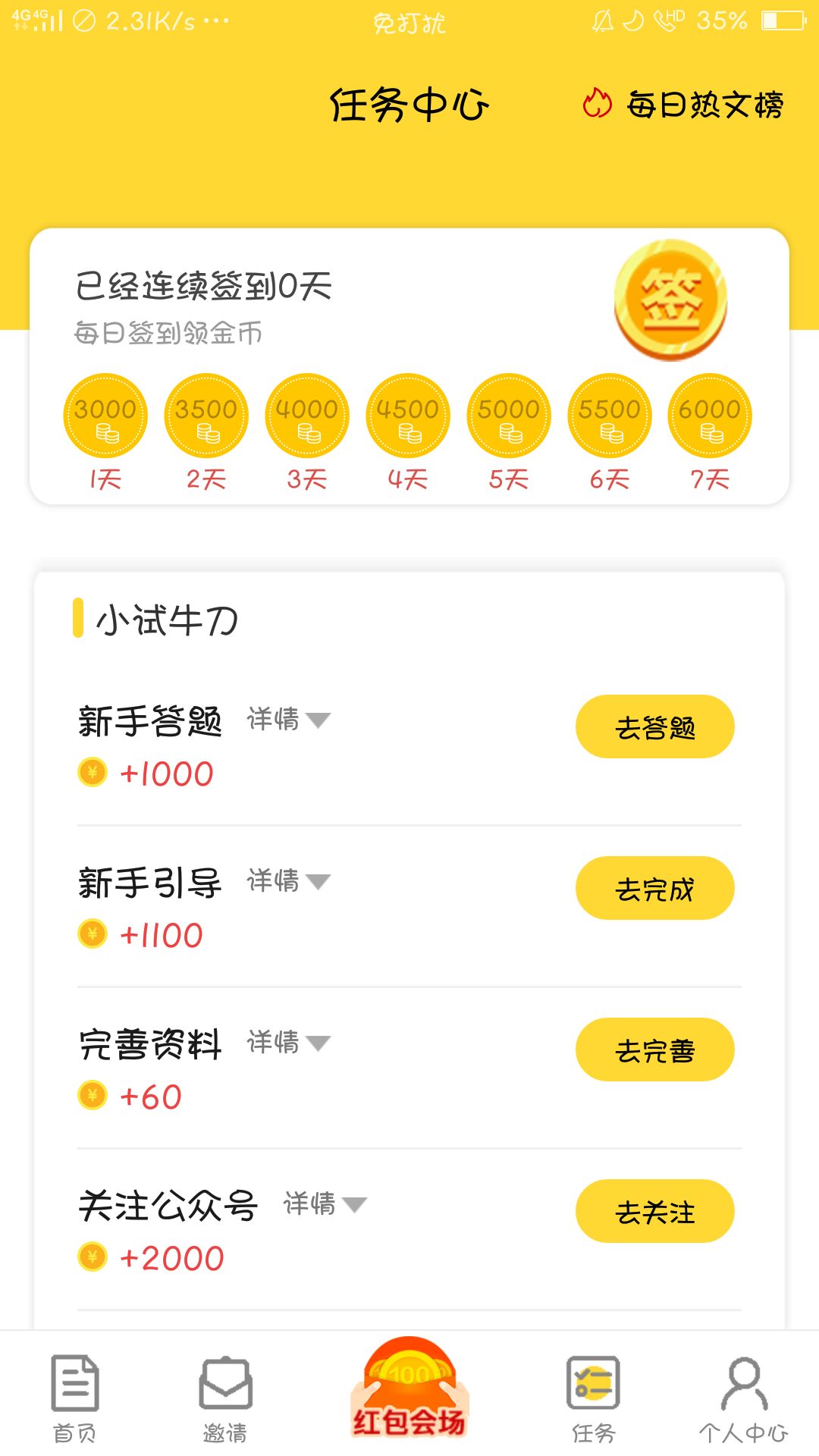Expand 详情 for 完善资料
This screenshot has height=1456, width=819.
click(x=287, y=1044)
